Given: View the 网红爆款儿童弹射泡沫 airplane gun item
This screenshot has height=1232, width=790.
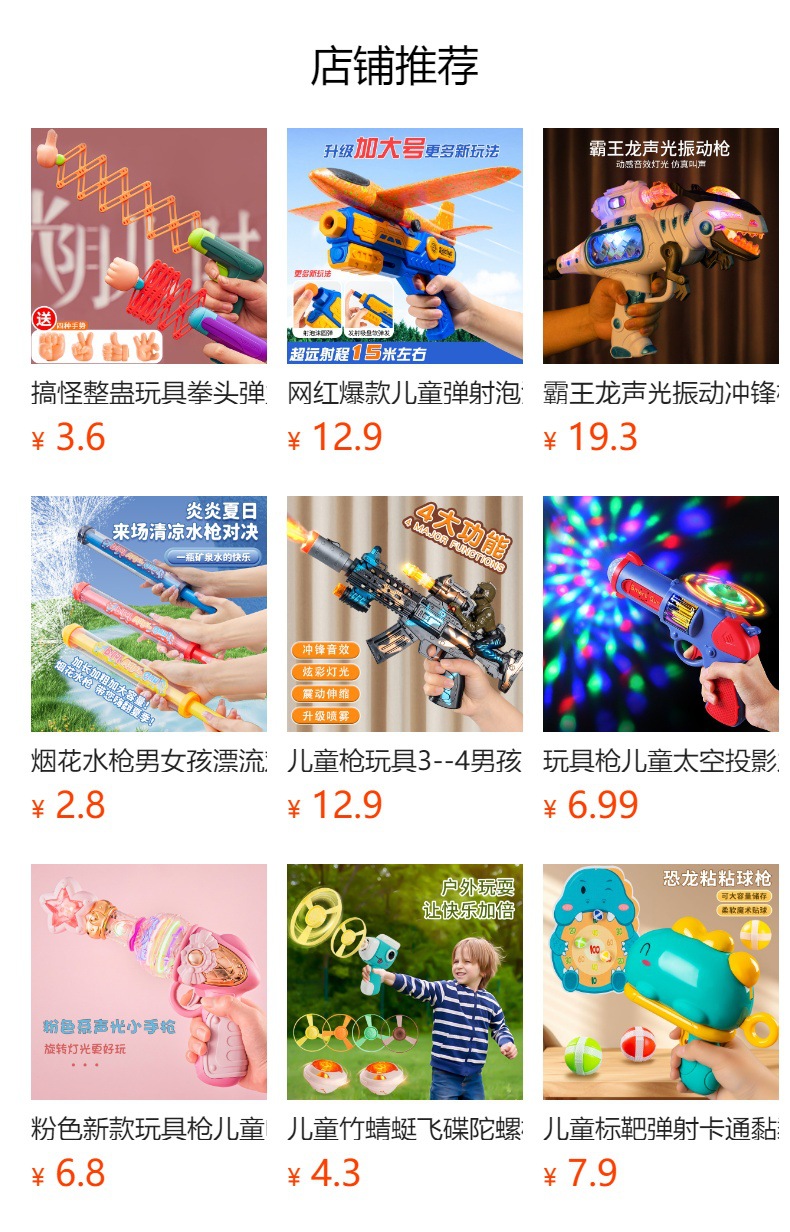Looking at the screenshot, I should [x=405, y=246].
